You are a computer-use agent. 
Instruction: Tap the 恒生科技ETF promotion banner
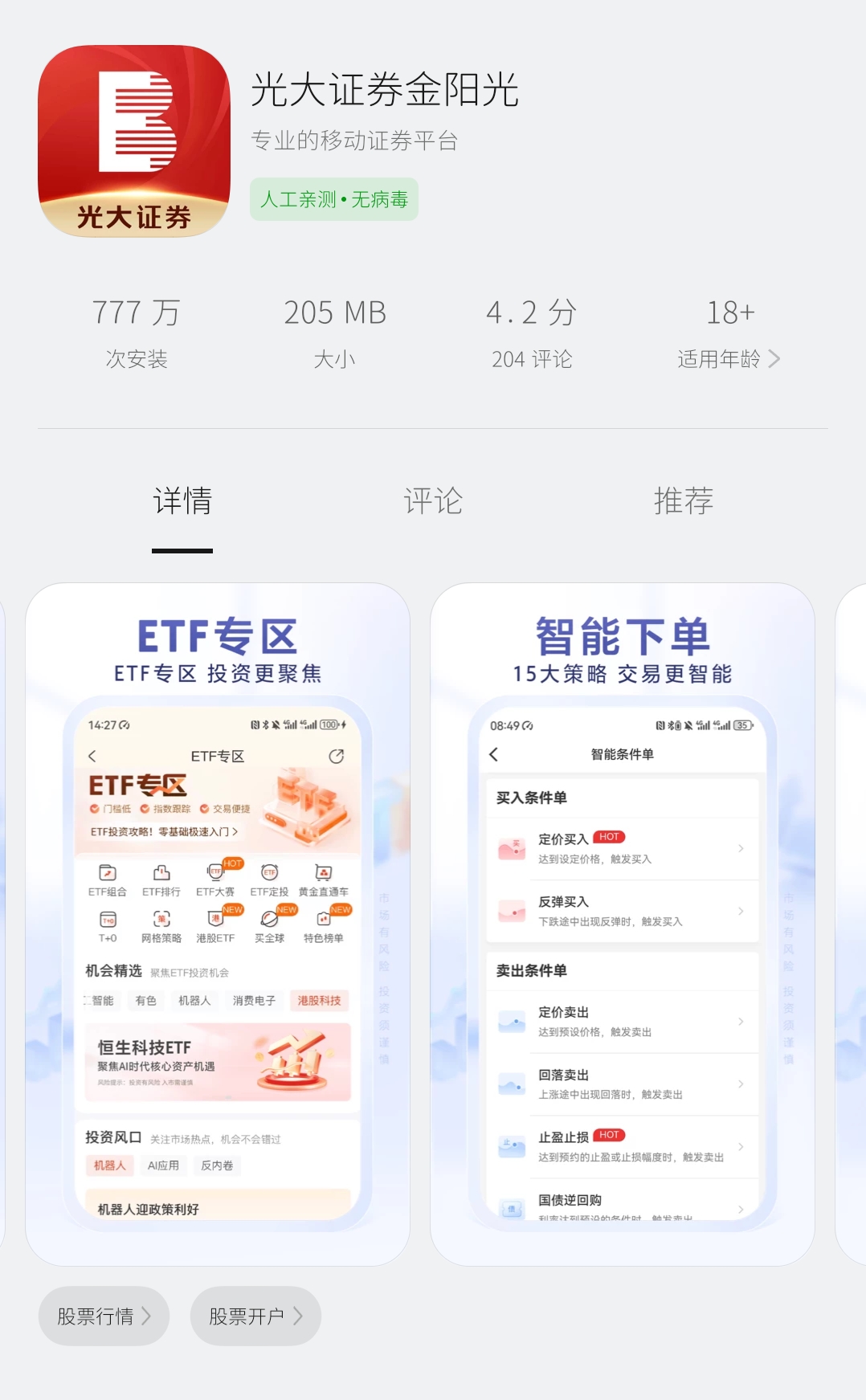(x=215, y=1063)
